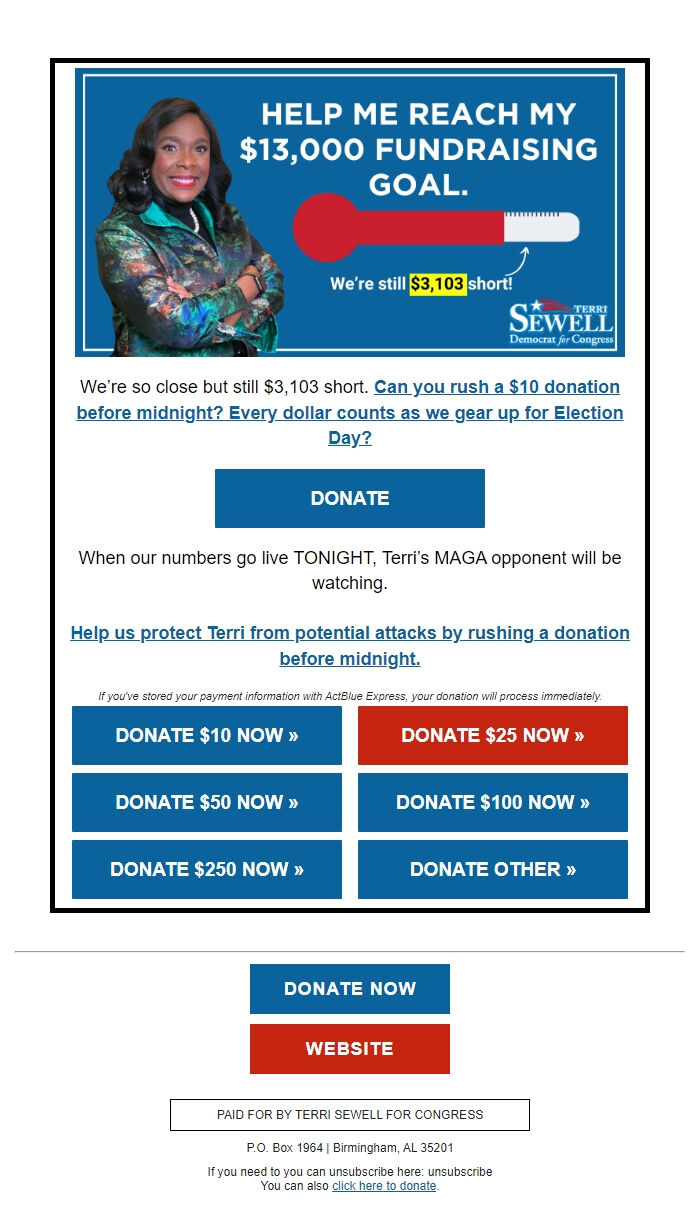700x1209 pixels.
Task: Select DONATE $50 NOW
Action: pos(207,802)
